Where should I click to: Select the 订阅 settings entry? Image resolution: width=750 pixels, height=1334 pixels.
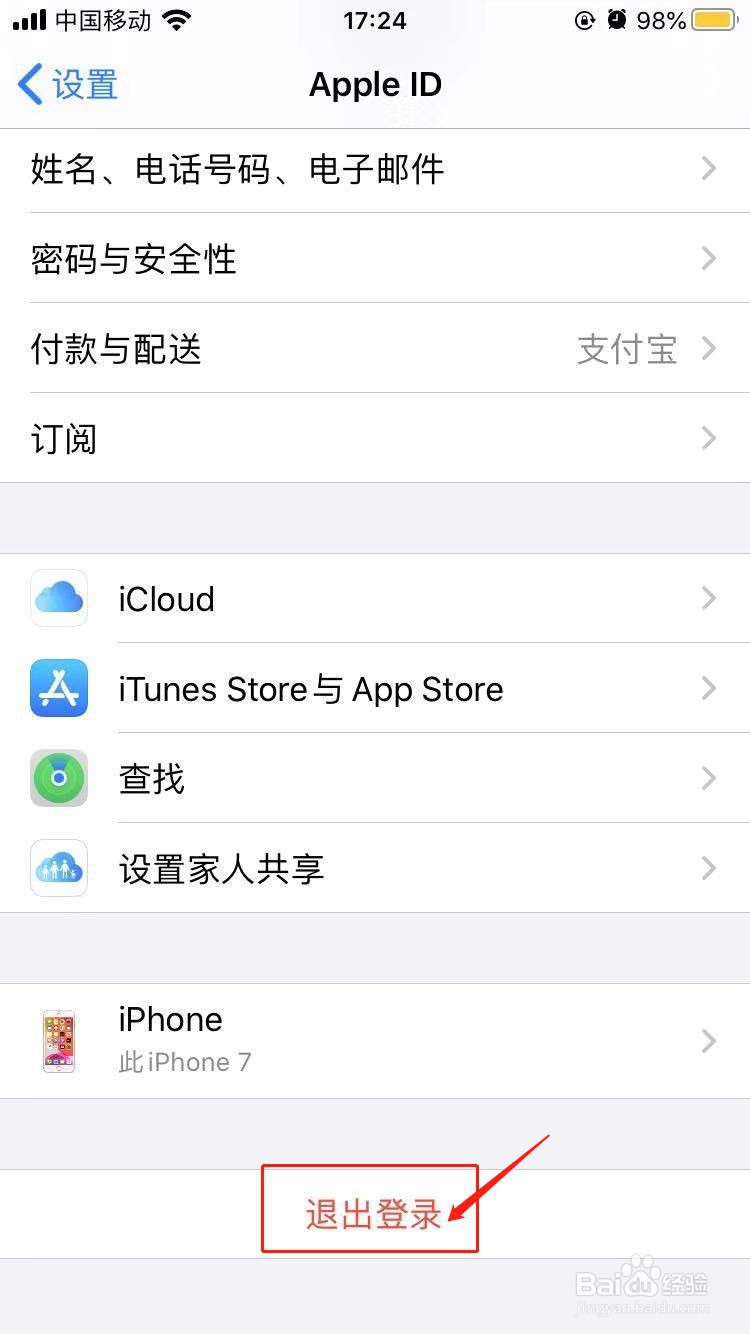(x=63, y=438)
